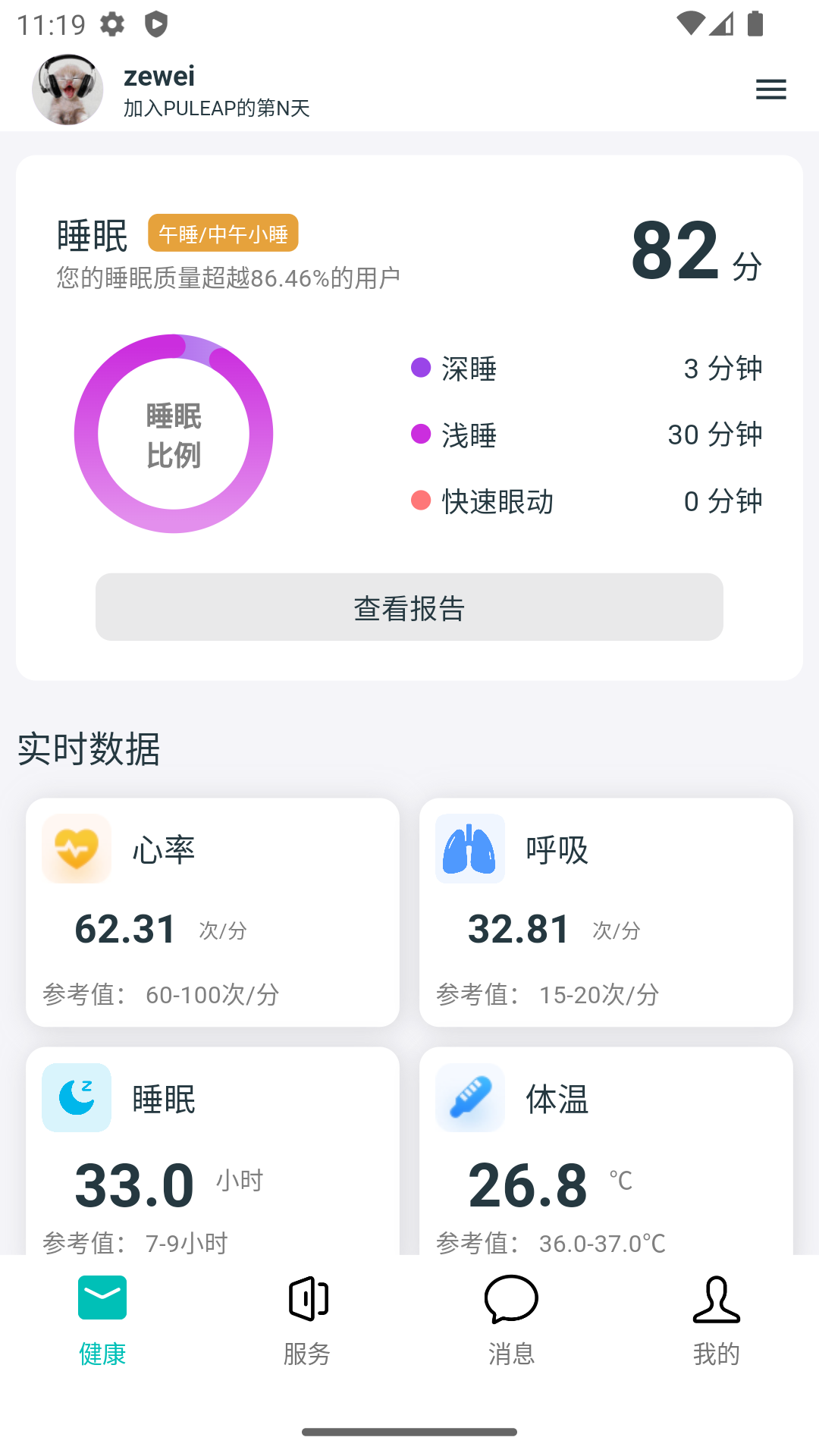Screen dimensions: 819x1456
Task: Open the hamburger menu
Action: 770,89
